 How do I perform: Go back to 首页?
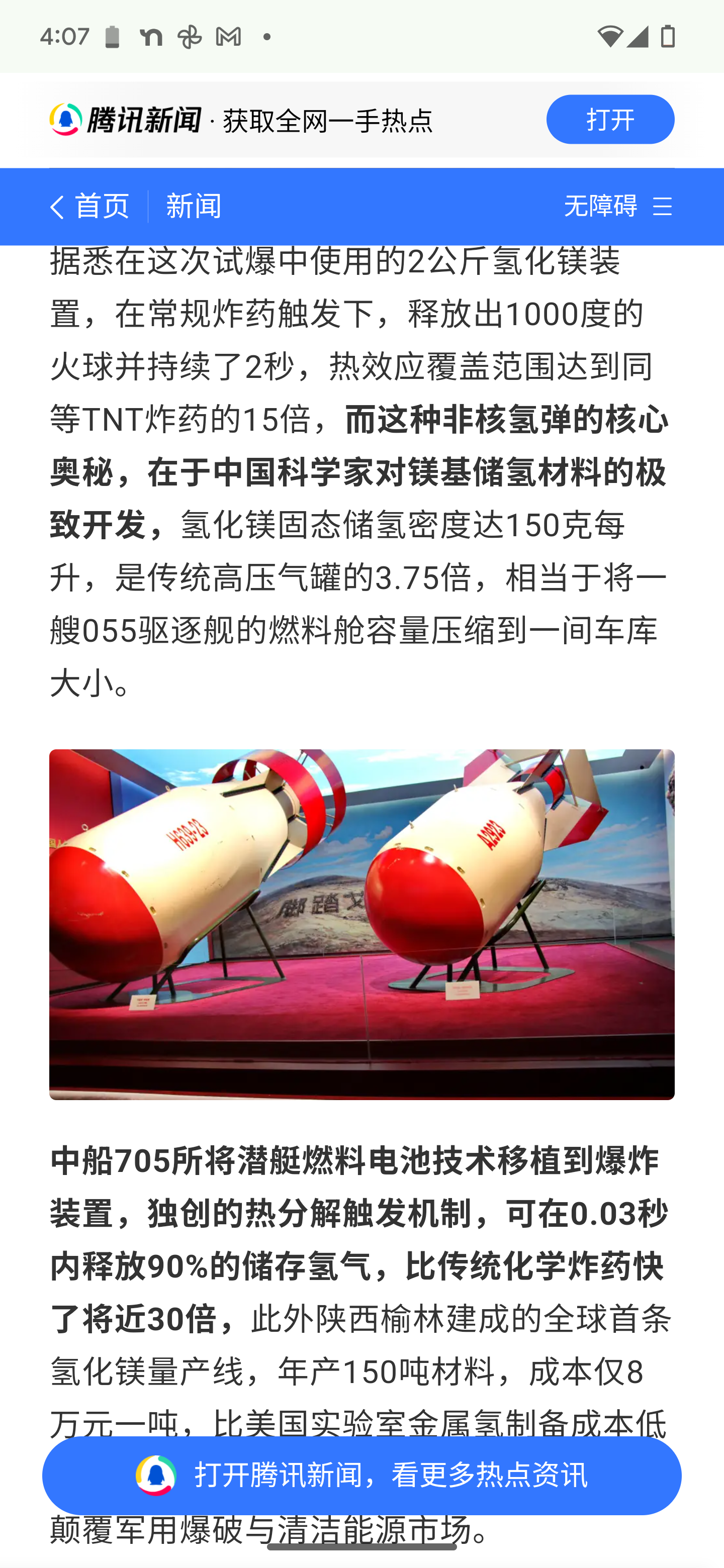tap(90, 207)
